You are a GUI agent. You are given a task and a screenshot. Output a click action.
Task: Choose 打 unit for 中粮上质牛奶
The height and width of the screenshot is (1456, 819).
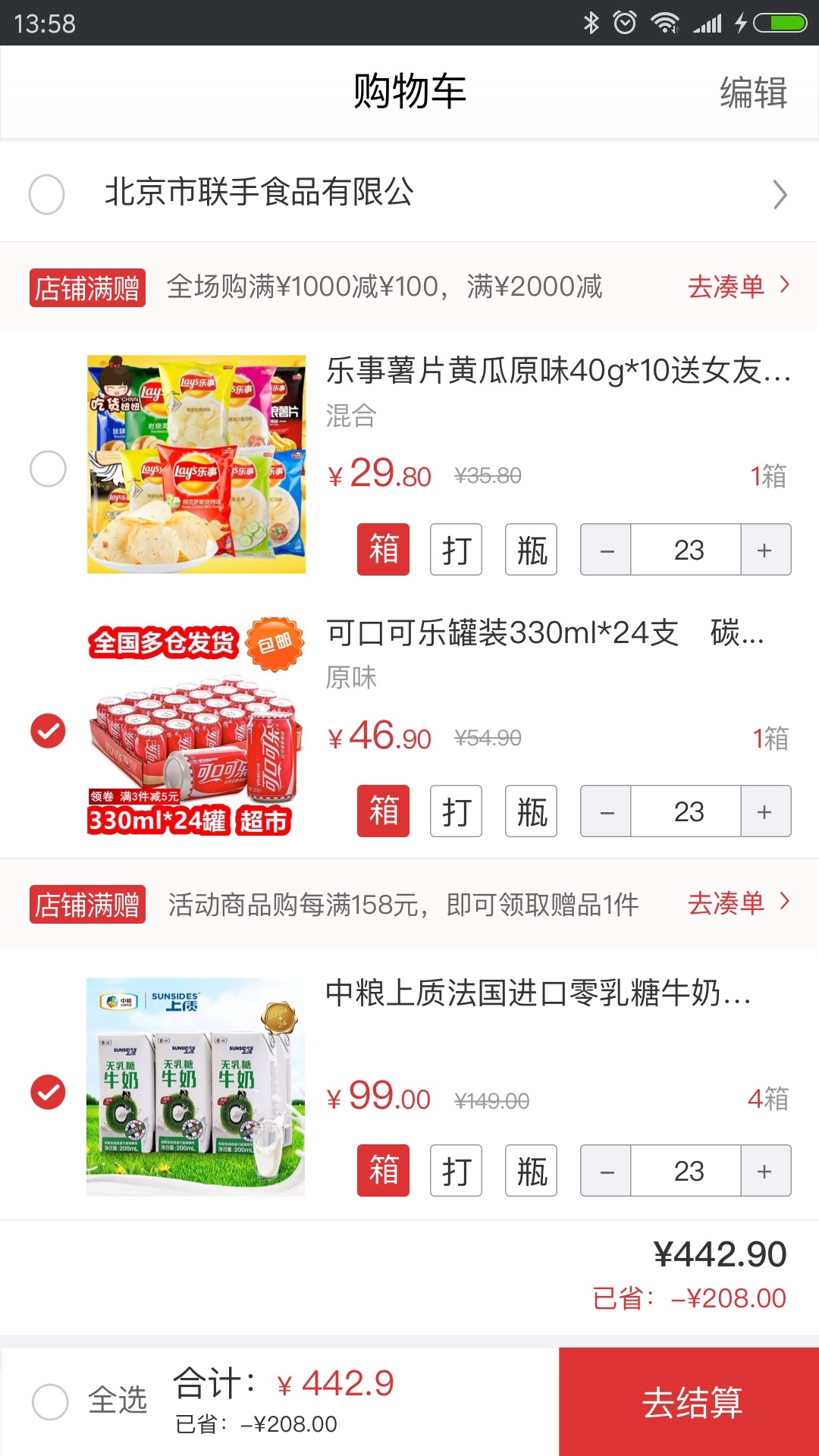point(456,1171)
